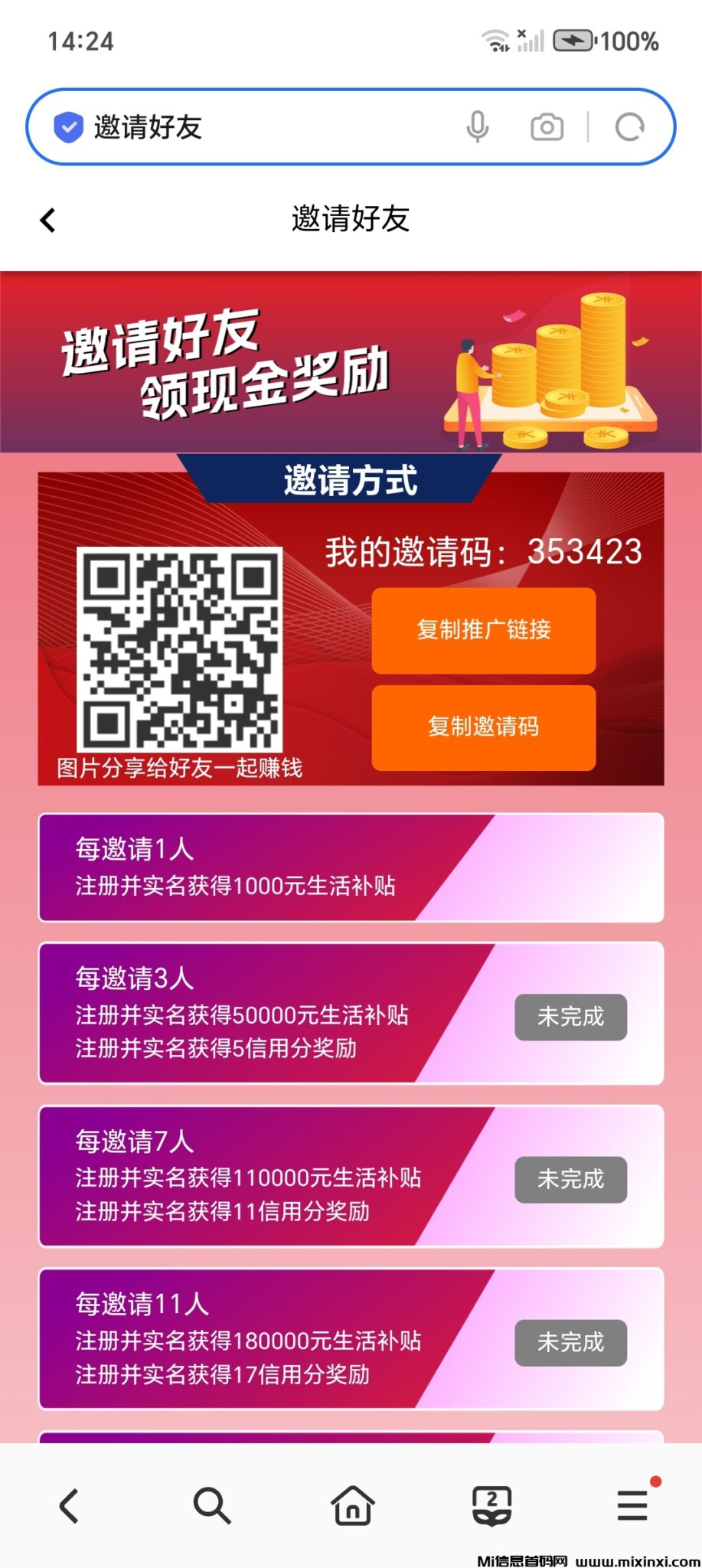
Task: Navigate back with the browser bottom arrow
Action: 70,1505
